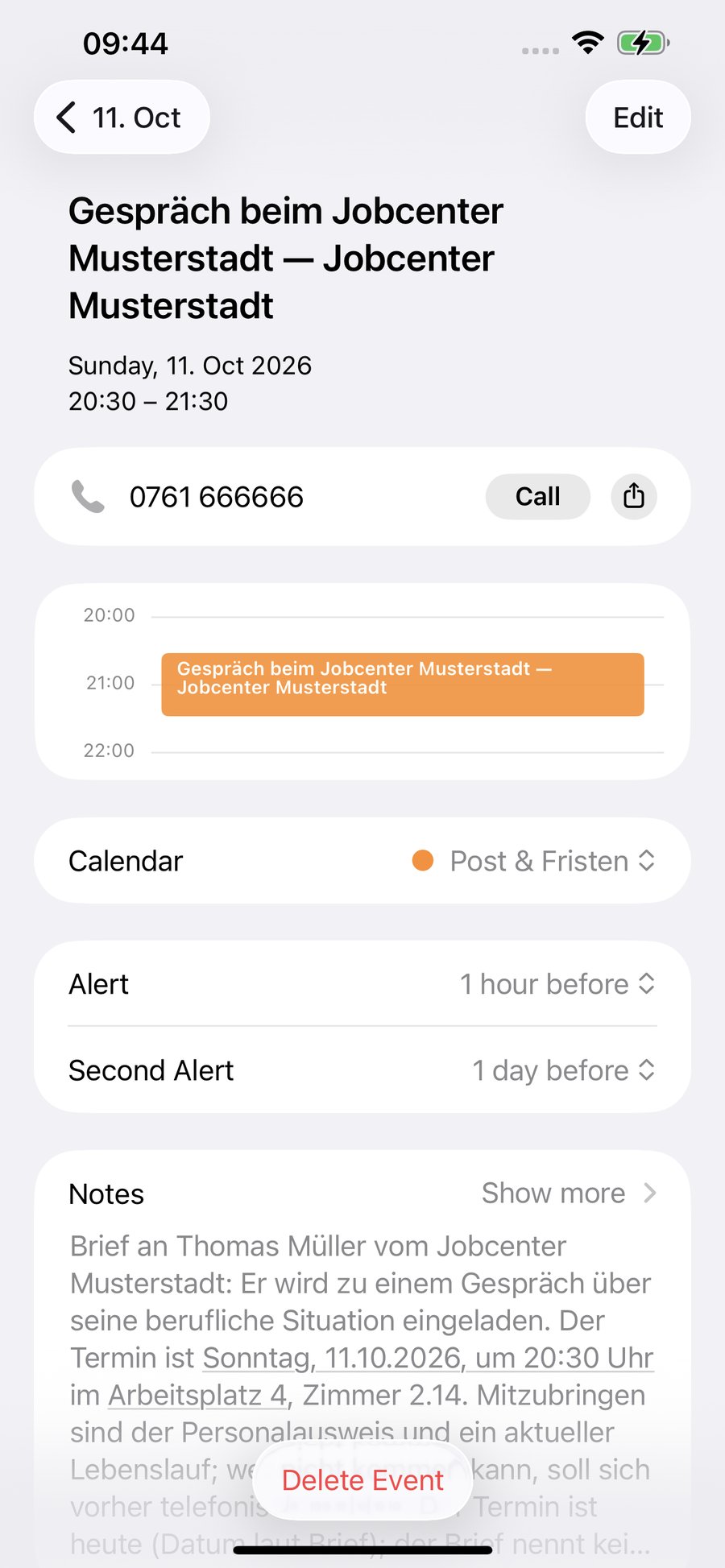Image resolution: width=725 pixels, height=1568 pixels.
Task: Change the 1 hour before alert
Action: [x=362, y=984]
